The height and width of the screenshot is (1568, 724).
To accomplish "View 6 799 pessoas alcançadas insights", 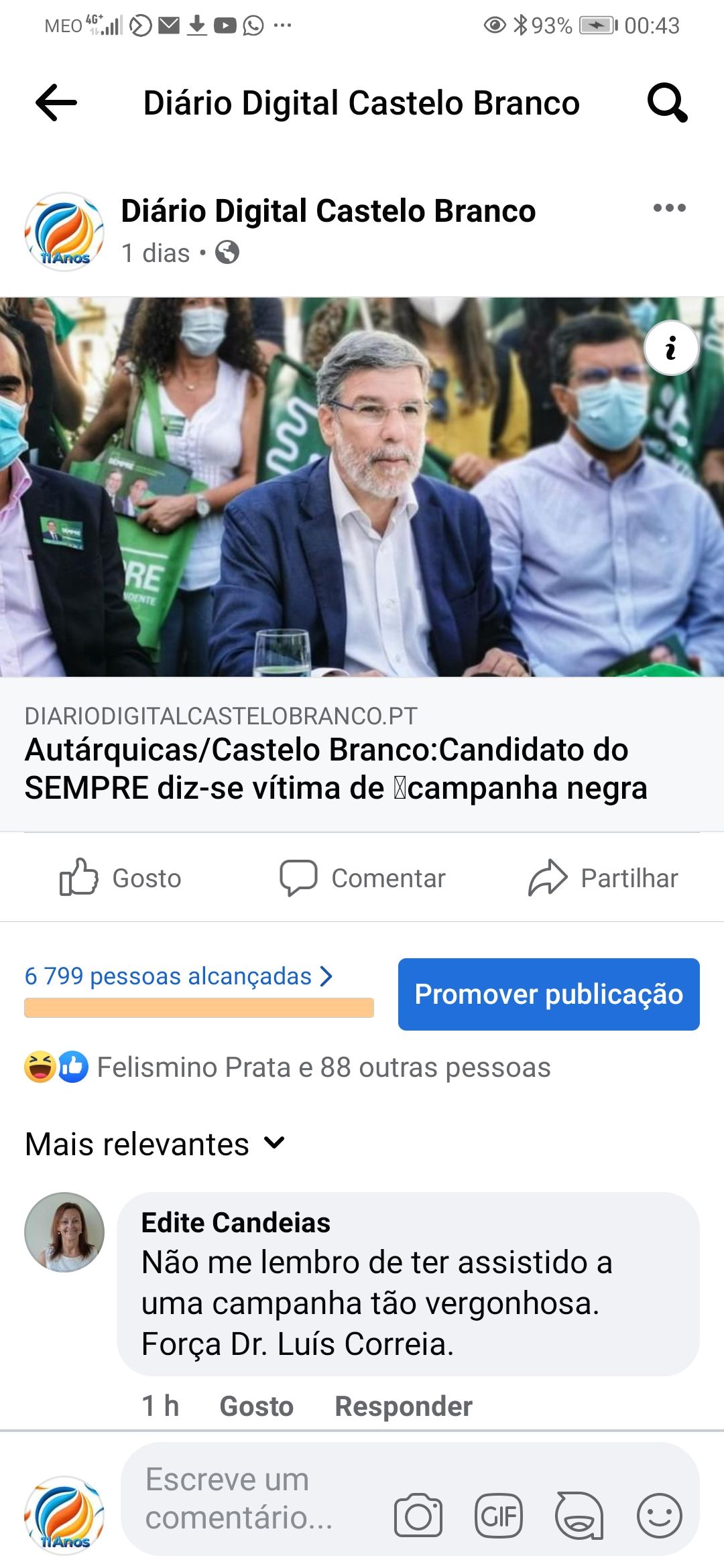I will click(178, 976).
